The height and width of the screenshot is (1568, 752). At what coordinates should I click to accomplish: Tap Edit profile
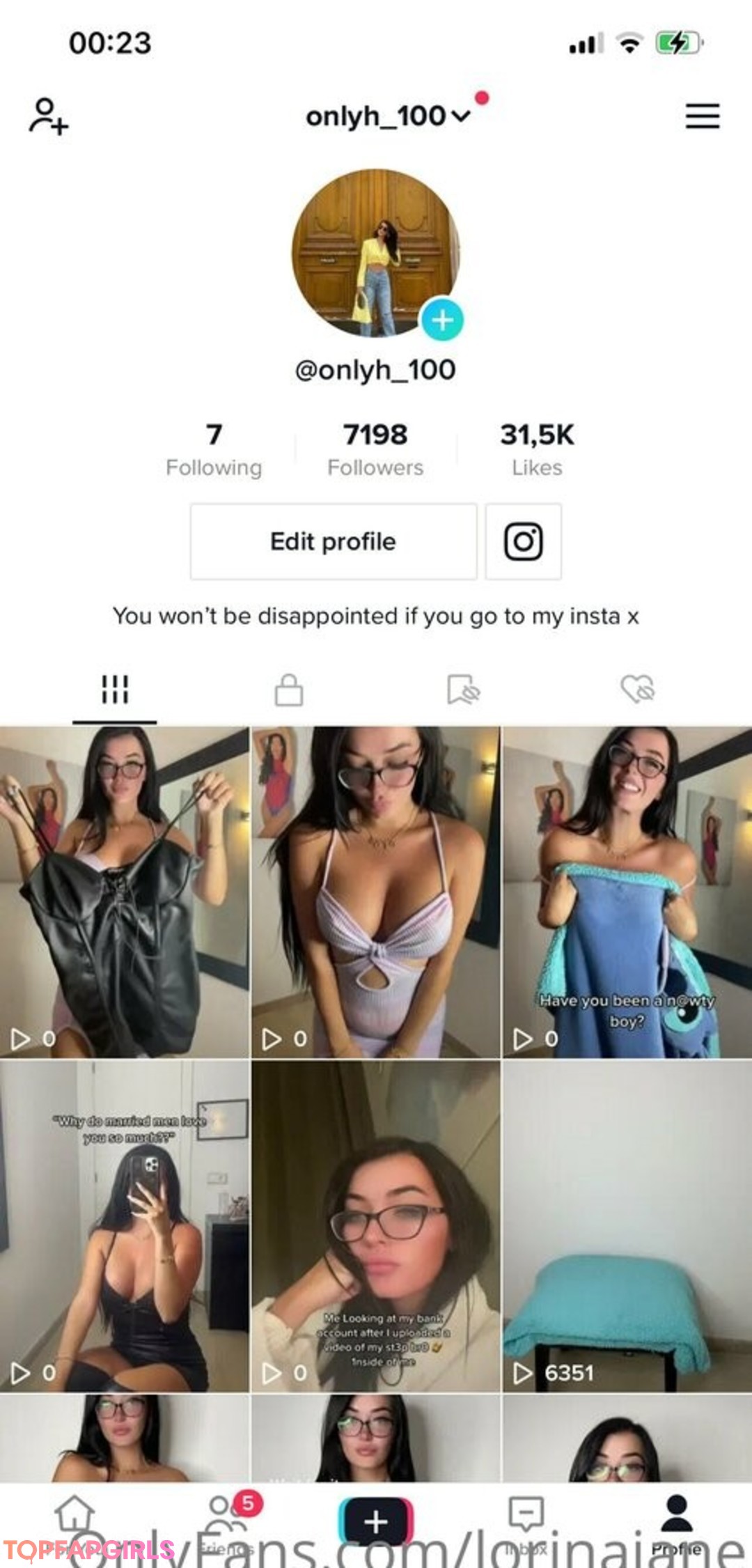(333, 541)
